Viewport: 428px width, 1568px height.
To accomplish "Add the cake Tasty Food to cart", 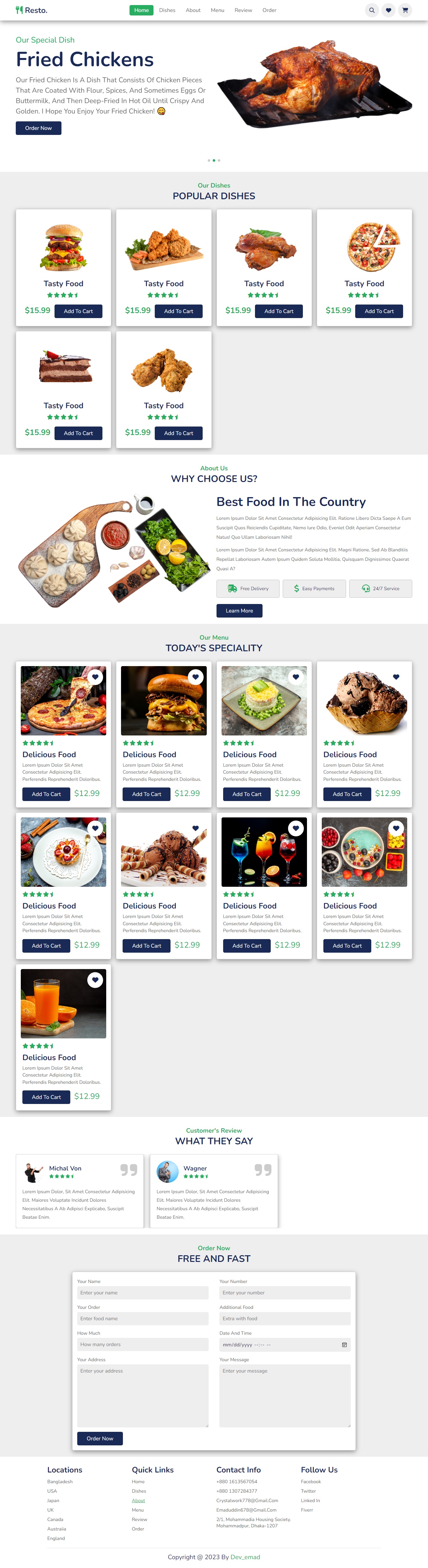I will pyautogui.click(x=78, y=433).
